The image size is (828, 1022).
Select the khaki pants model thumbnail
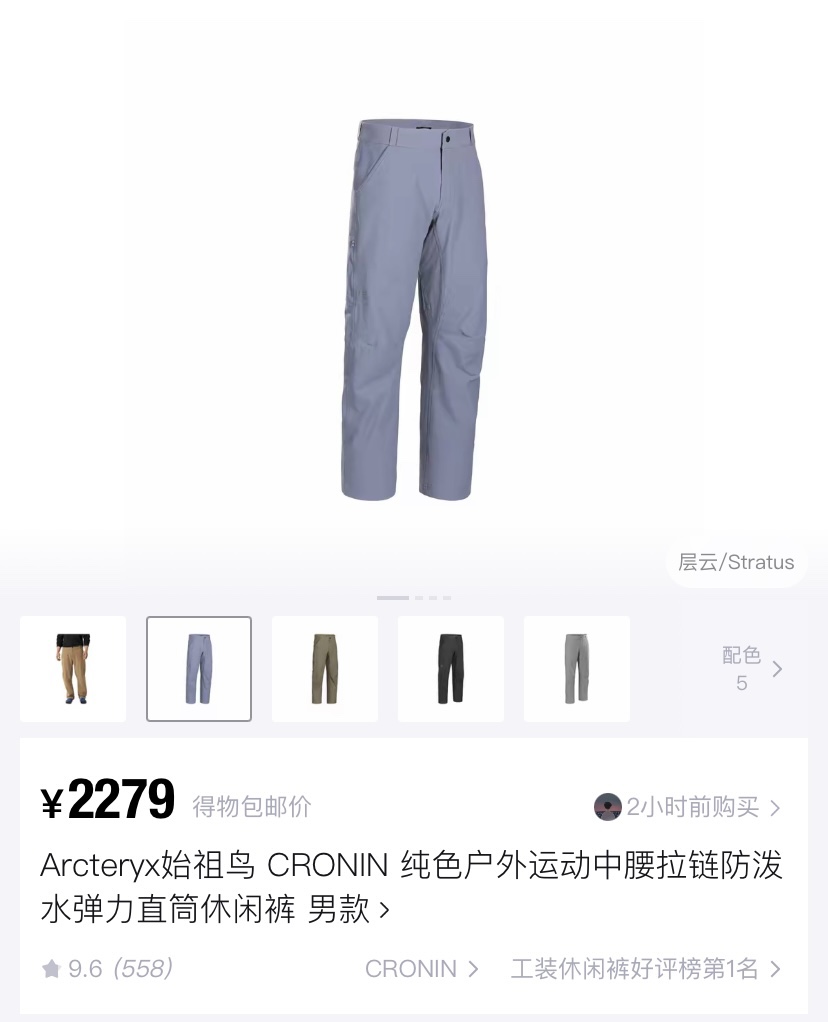pyautogui.click(x=73, y=668)
